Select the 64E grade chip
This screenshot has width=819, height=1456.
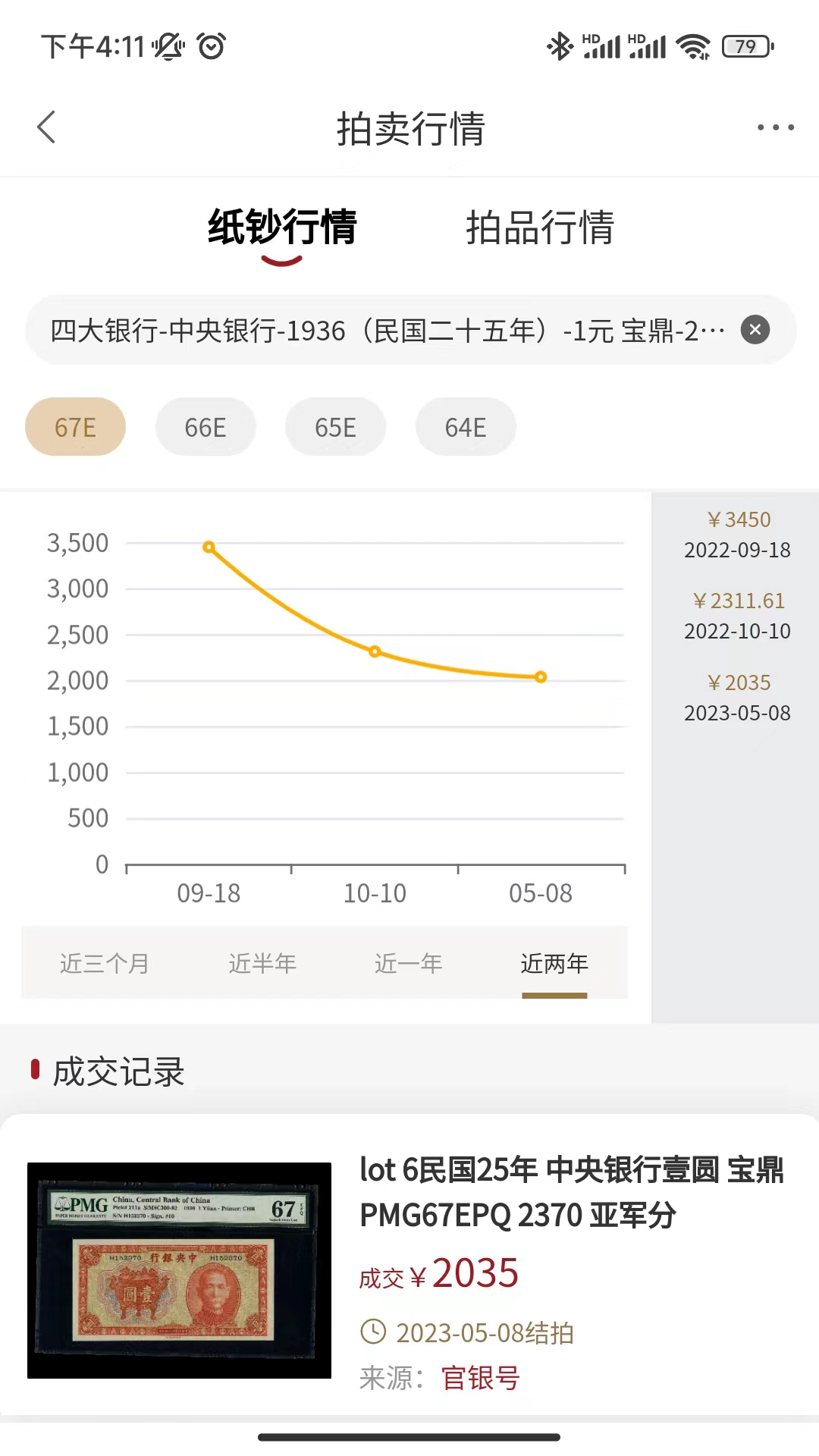[465, 426]
